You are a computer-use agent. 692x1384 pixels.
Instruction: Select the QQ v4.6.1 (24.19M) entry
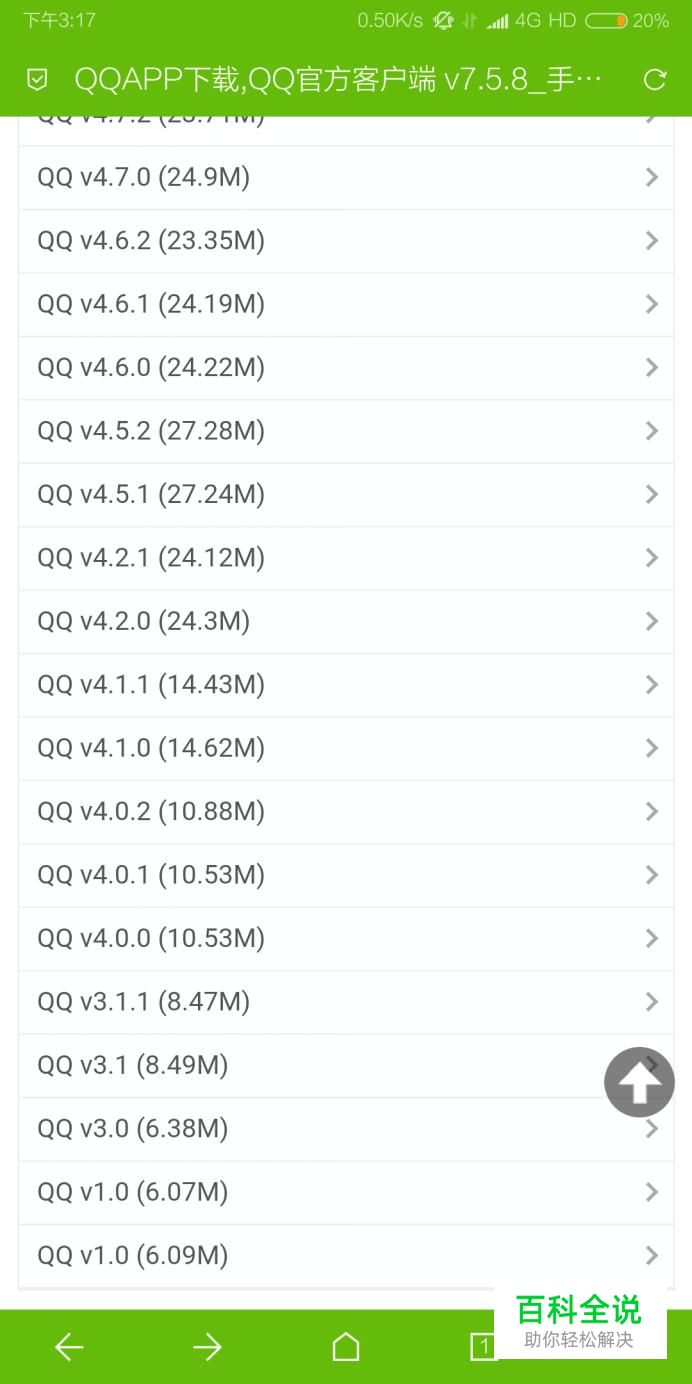(x=346, y=304)
